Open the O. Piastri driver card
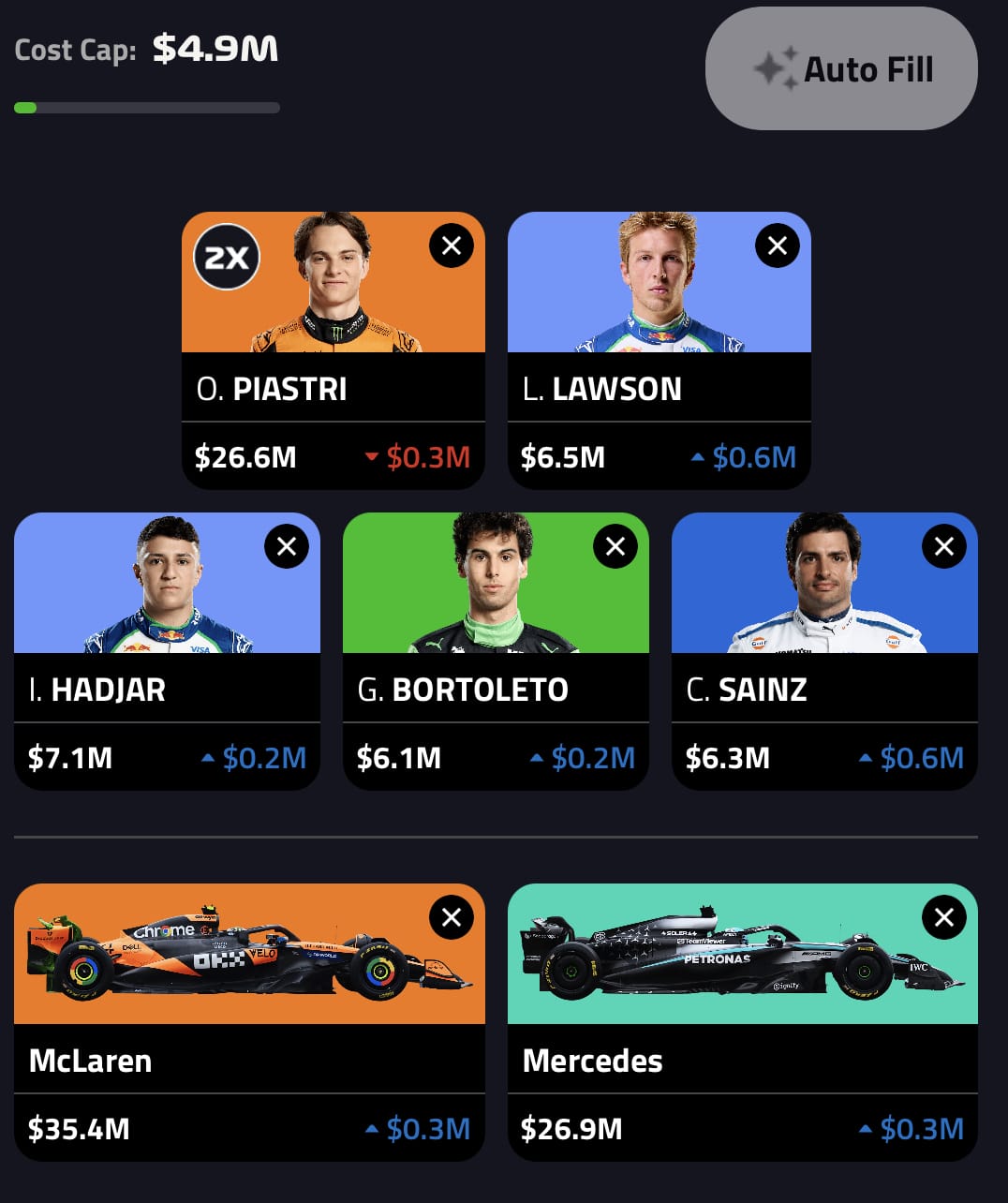 333,389
